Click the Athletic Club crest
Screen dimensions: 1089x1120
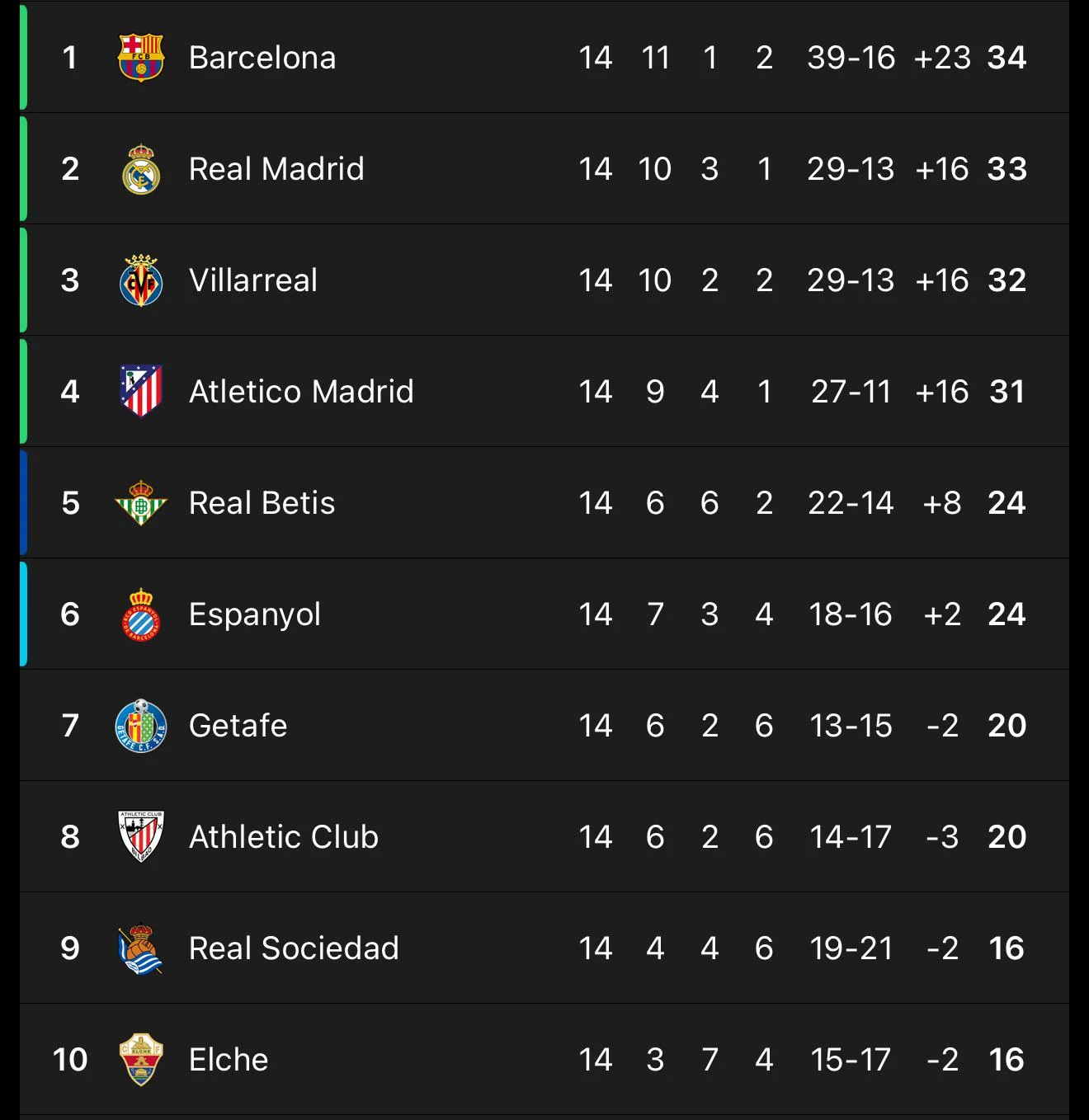click(x=140, y=836)
